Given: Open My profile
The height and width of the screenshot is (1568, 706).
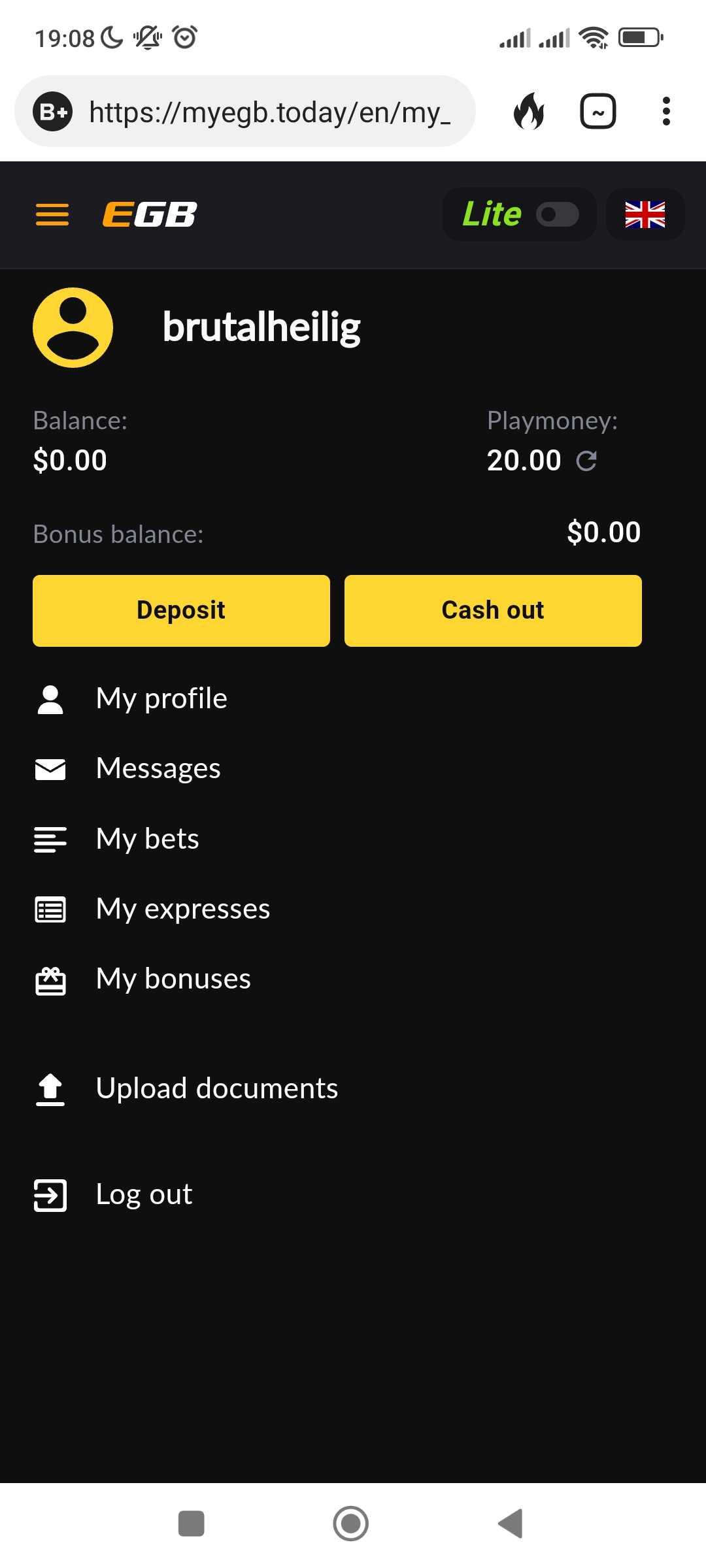Looking at the screenshot, I should point(161,699).
